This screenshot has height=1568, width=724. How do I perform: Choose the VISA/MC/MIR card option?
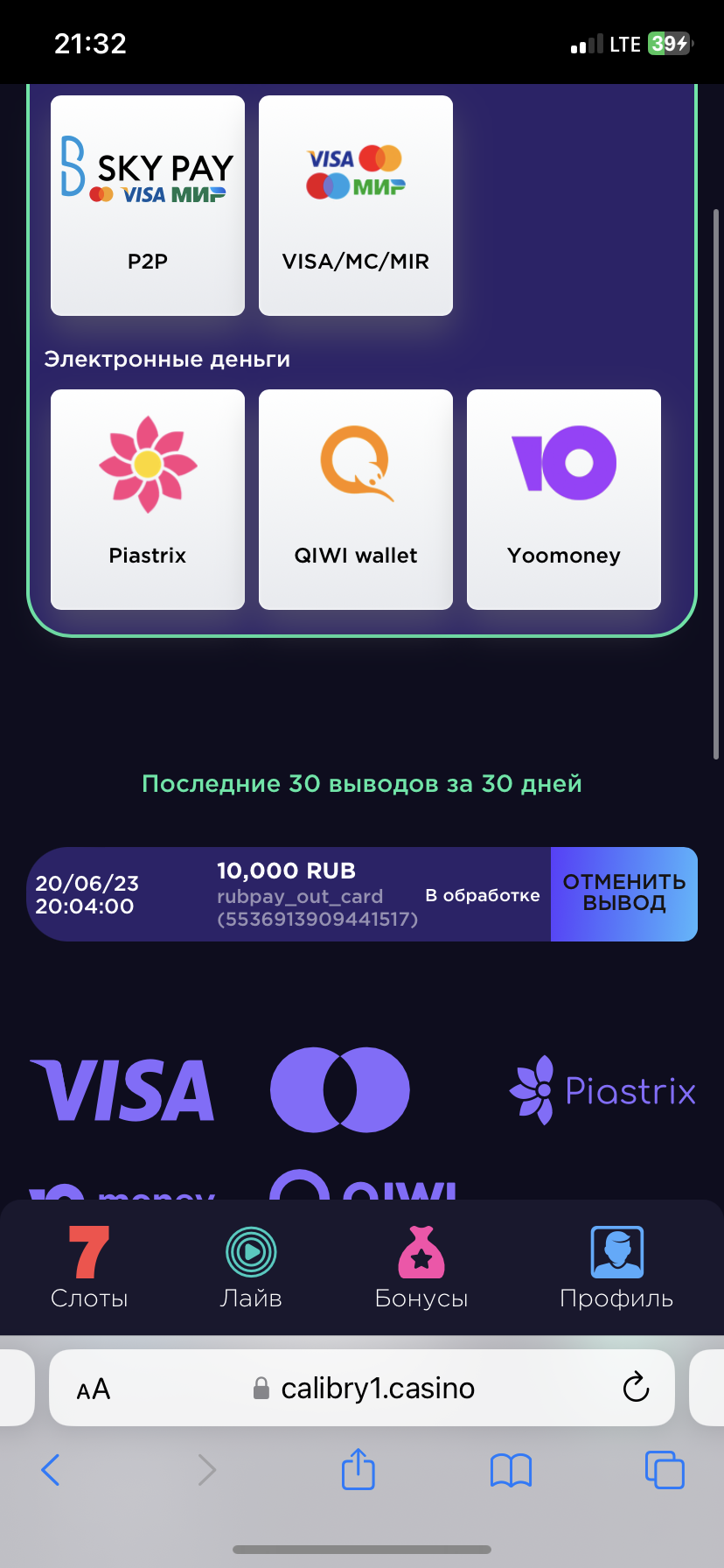(x=356, y=206)
